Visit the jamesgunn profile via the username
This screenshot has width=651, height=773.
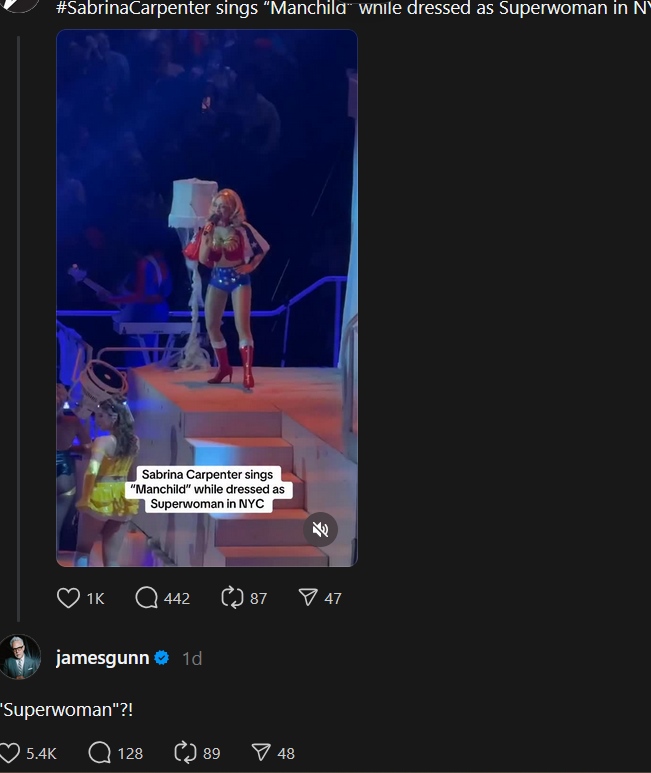(x=102, y=658)
